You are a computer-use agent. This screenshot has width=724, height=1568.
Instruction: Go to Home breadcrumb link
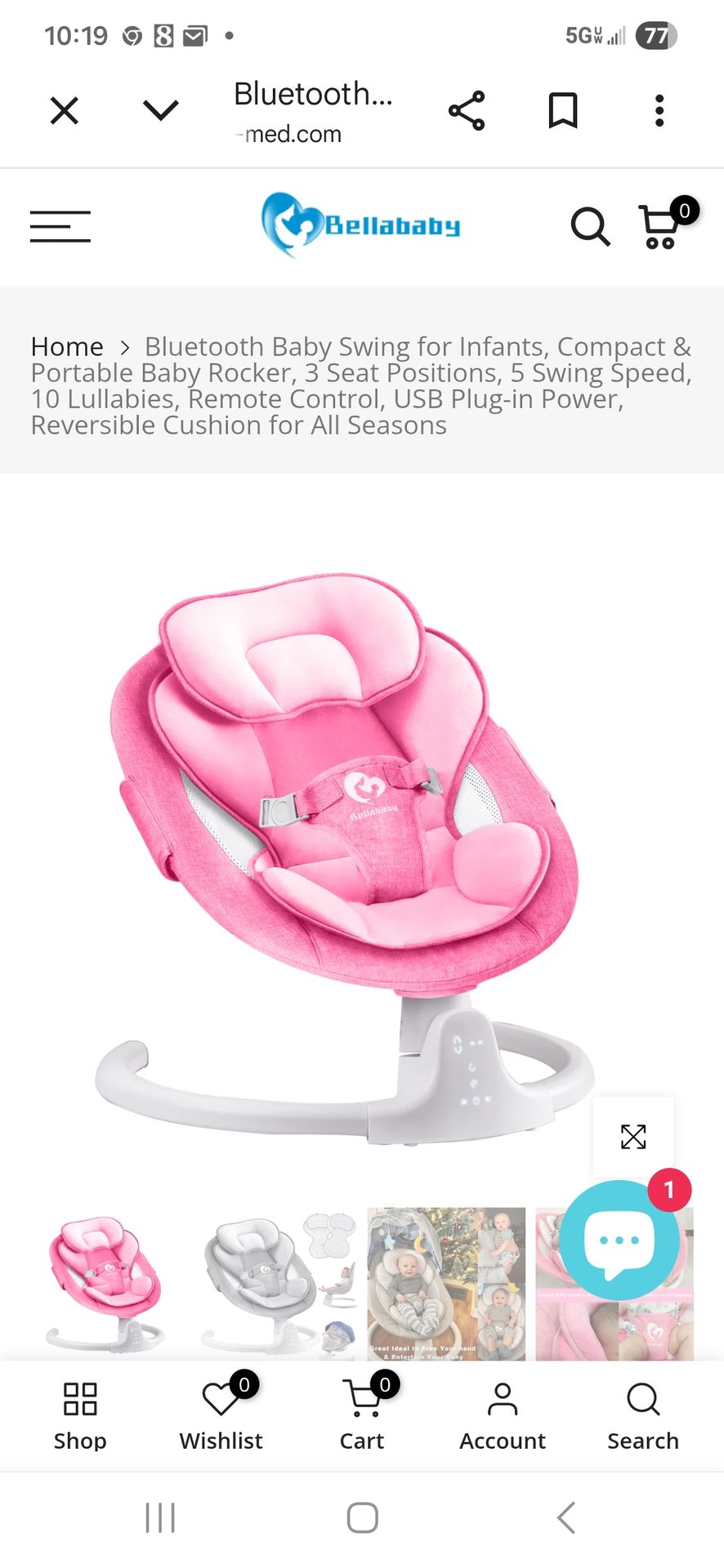click(x=67, y=346)
